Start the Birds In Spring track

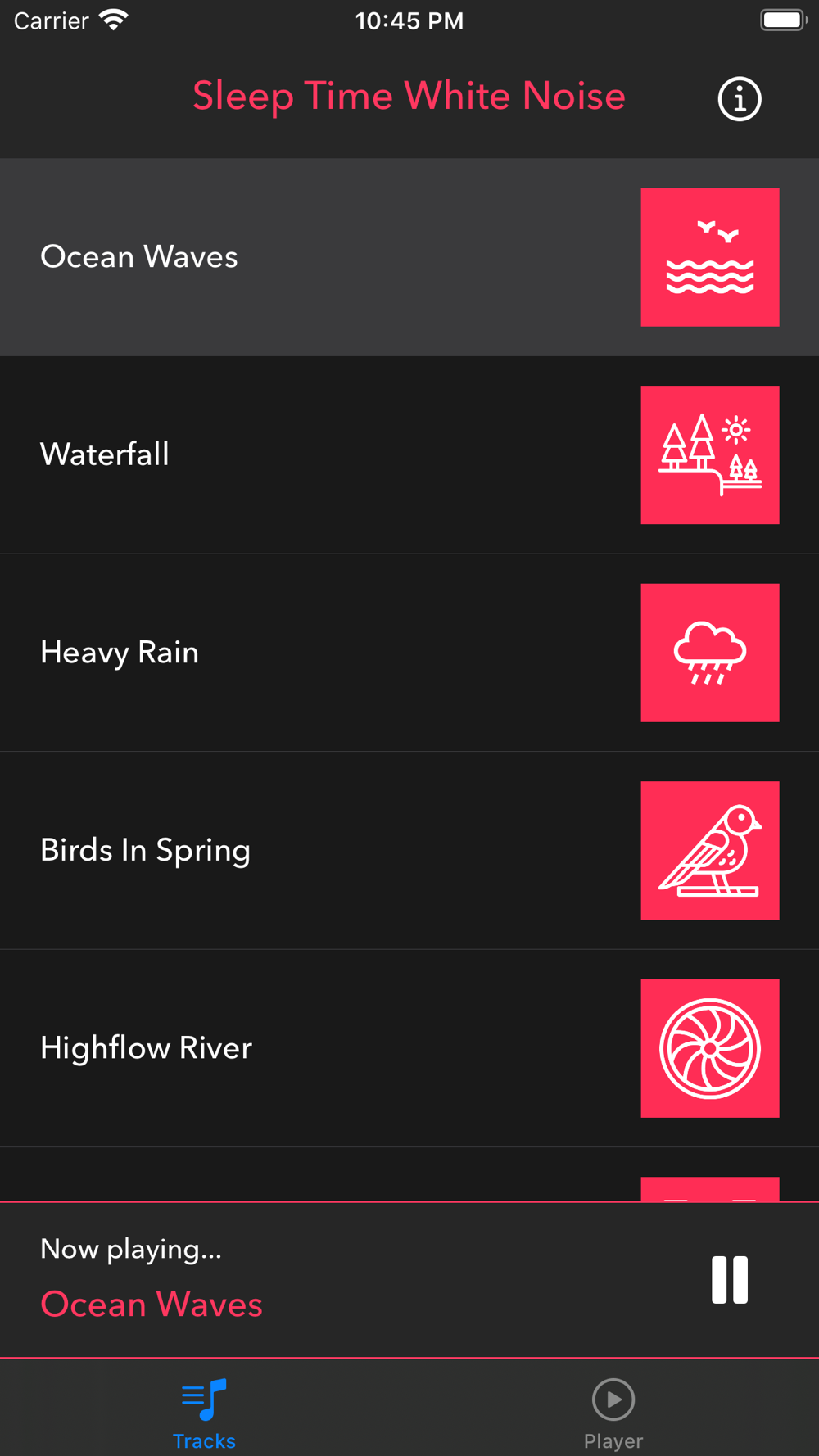(x=409, y=851)
